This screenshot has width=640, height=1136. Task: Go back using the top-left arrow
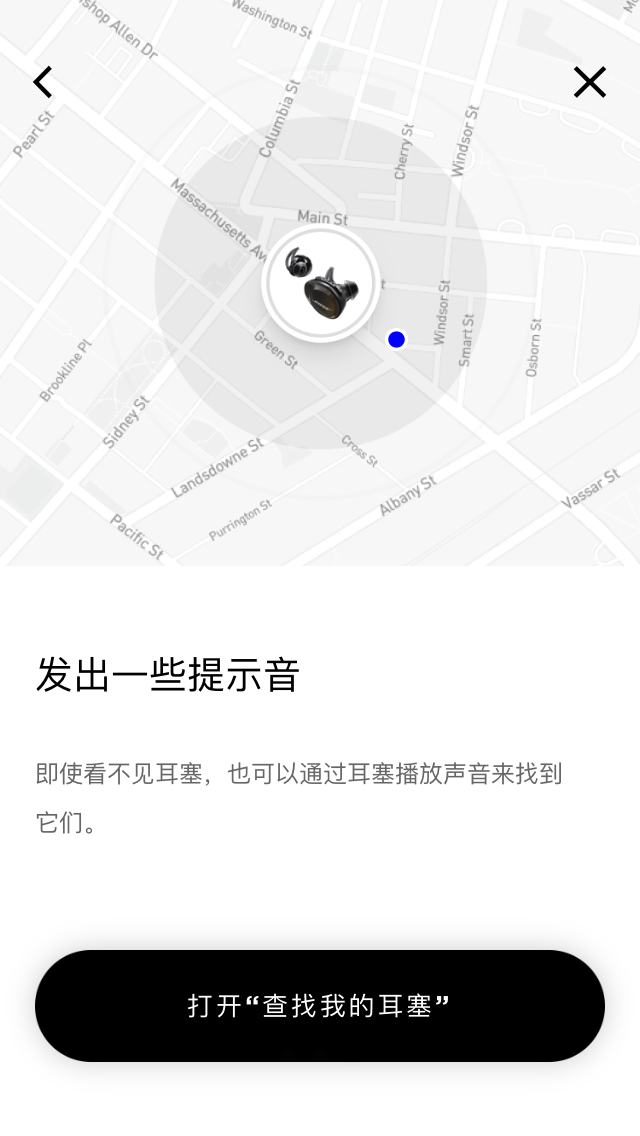tap(42, 82)
